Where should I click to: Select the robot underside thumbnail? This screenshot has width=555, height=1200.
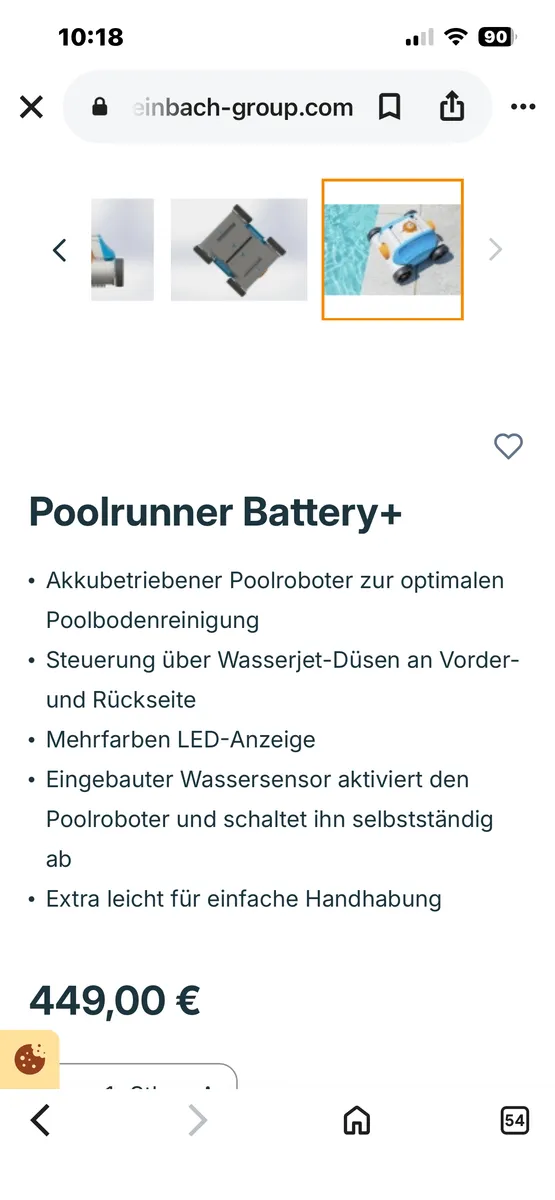239,249
